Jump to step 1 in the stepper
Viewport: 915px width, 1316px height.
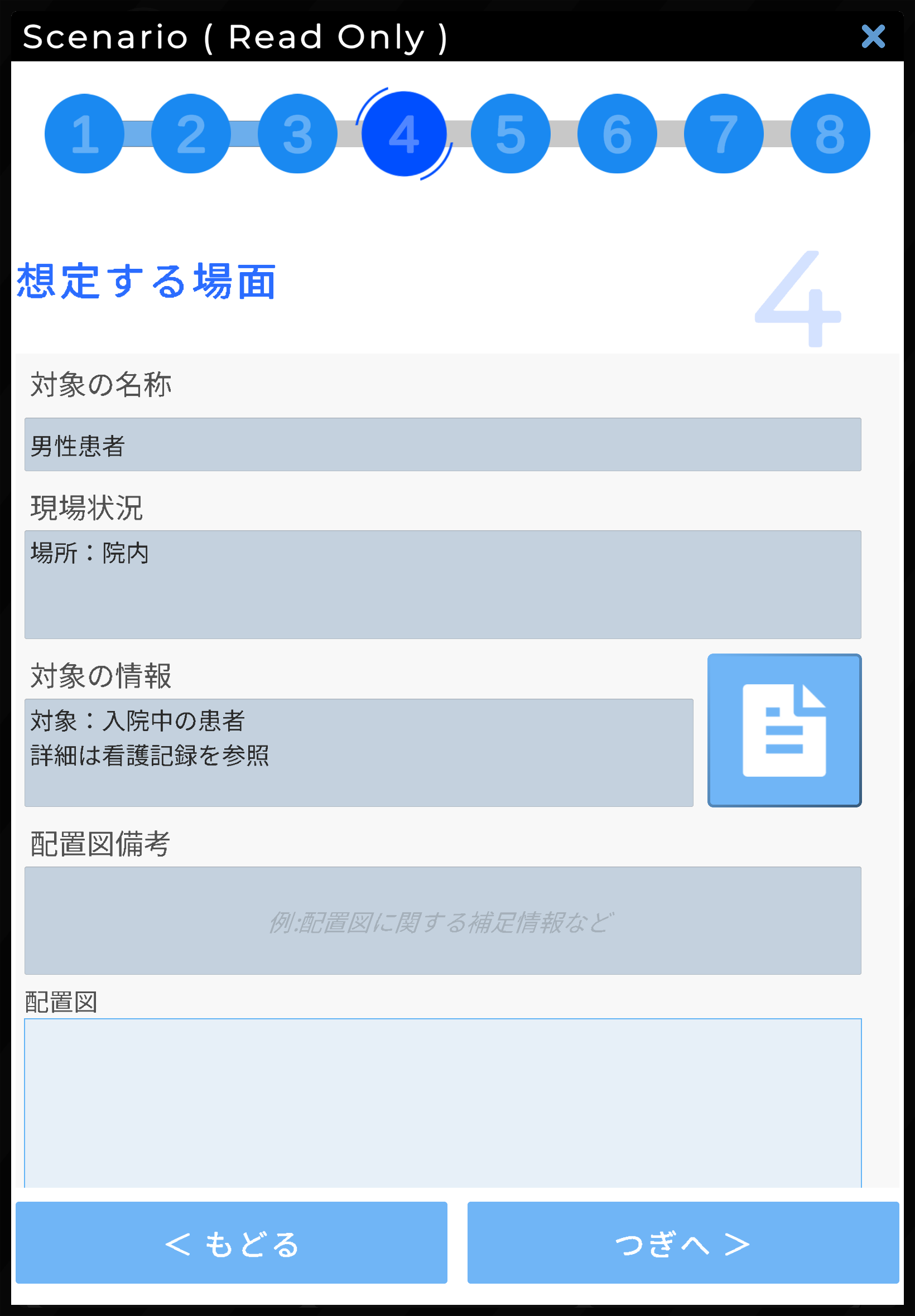coord(84,133)
